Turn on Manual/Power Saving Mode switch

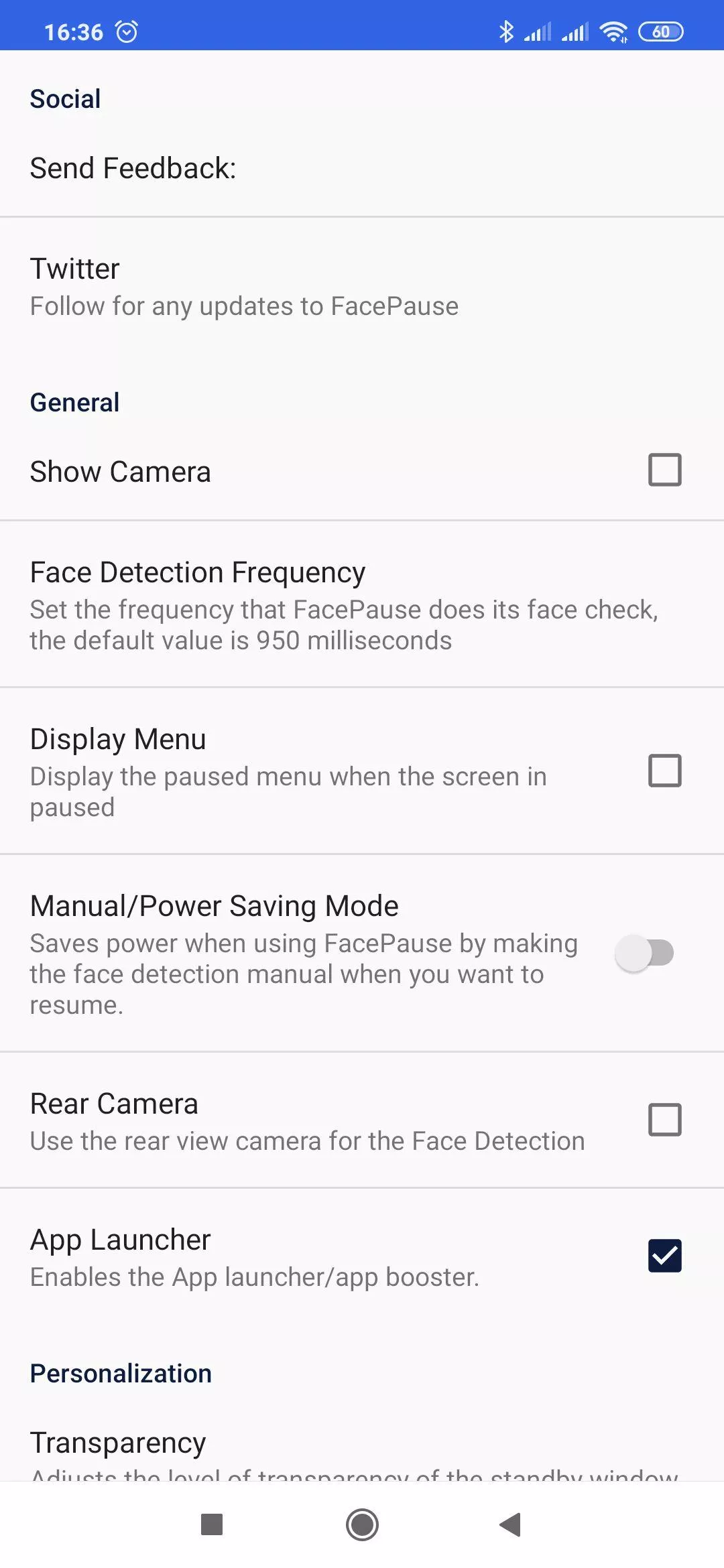coord(644,953)
